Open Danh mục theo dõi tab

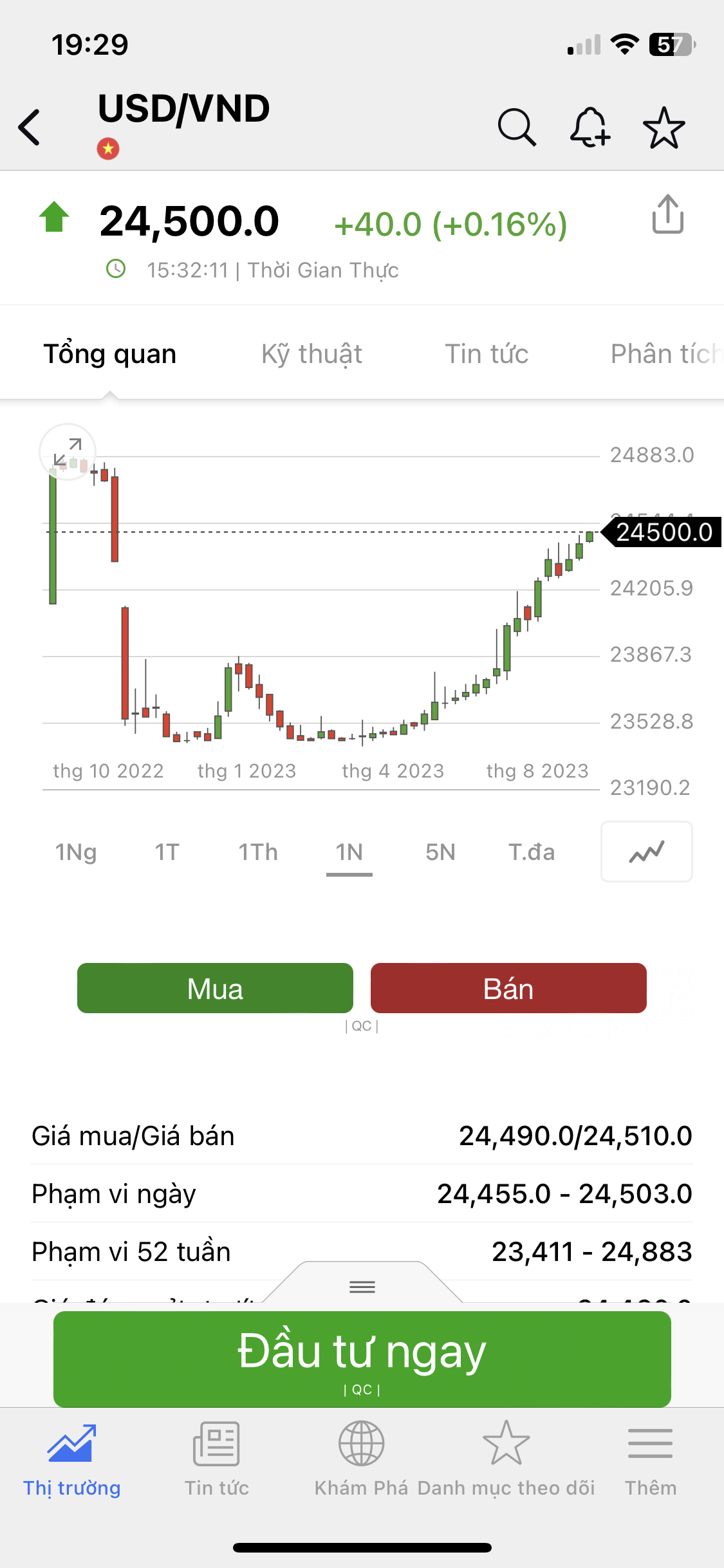pos(506,1459)
